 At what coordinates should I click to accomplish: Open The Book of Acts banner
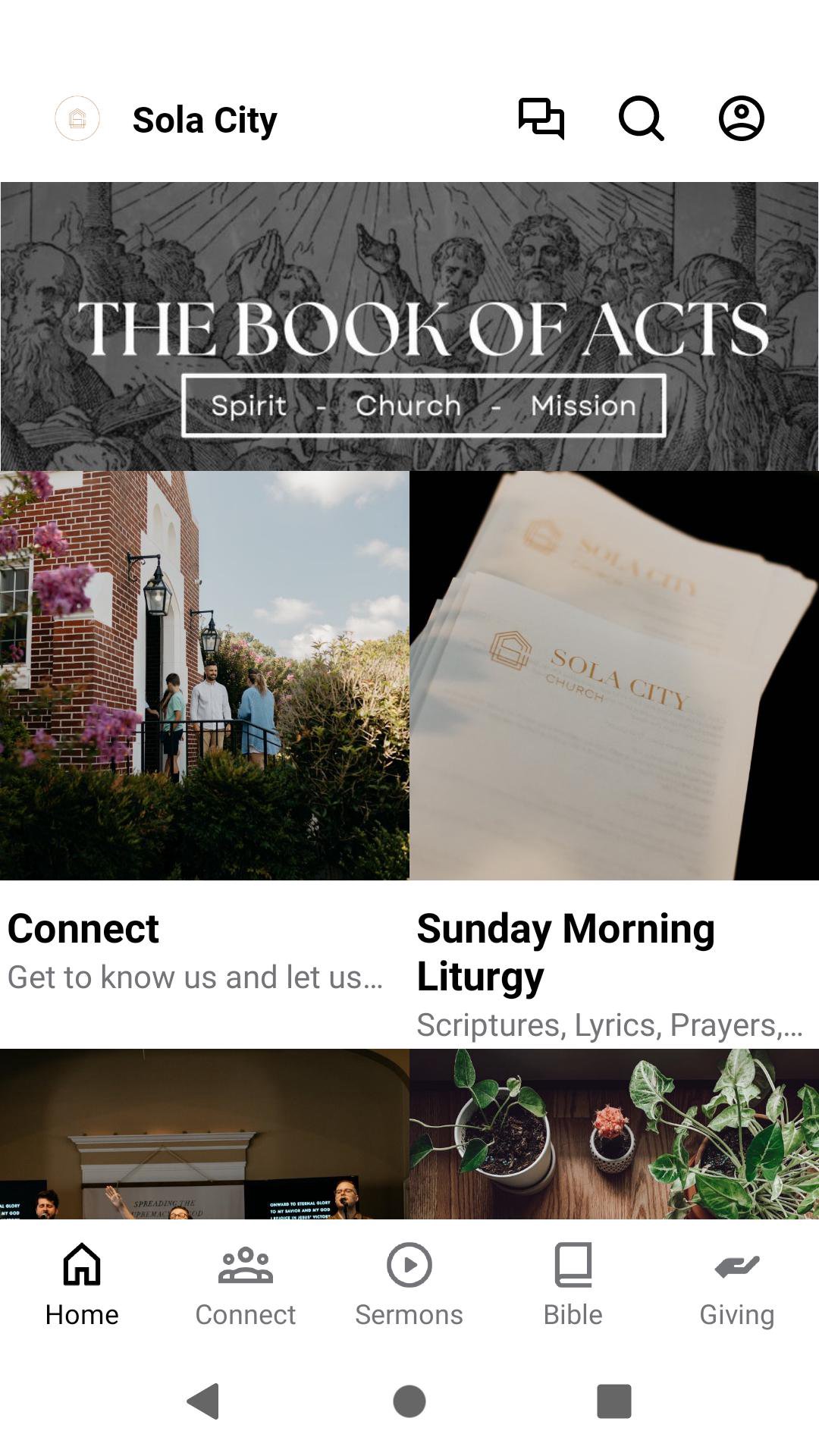409,326
